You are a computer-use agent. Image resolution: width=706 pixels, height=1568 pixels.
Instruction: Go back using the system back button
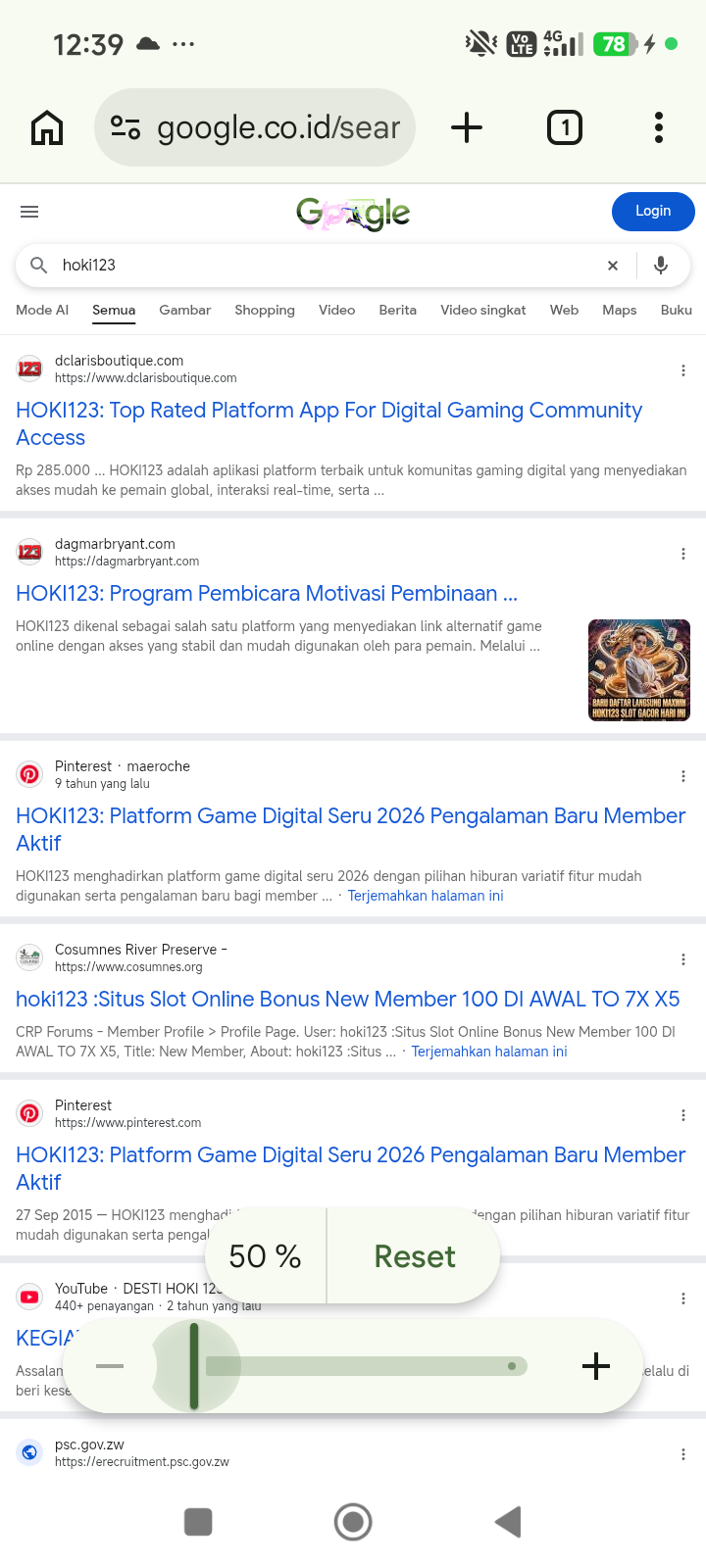tap(508, 1522)
